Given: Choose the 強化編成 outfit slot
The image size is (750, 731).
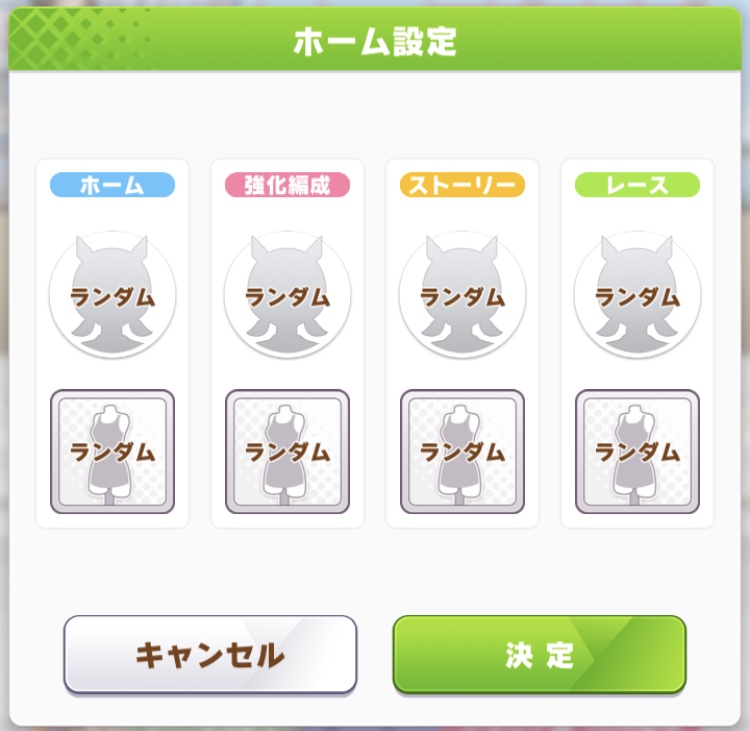Looking at the screenshot, I should (287, 451).
